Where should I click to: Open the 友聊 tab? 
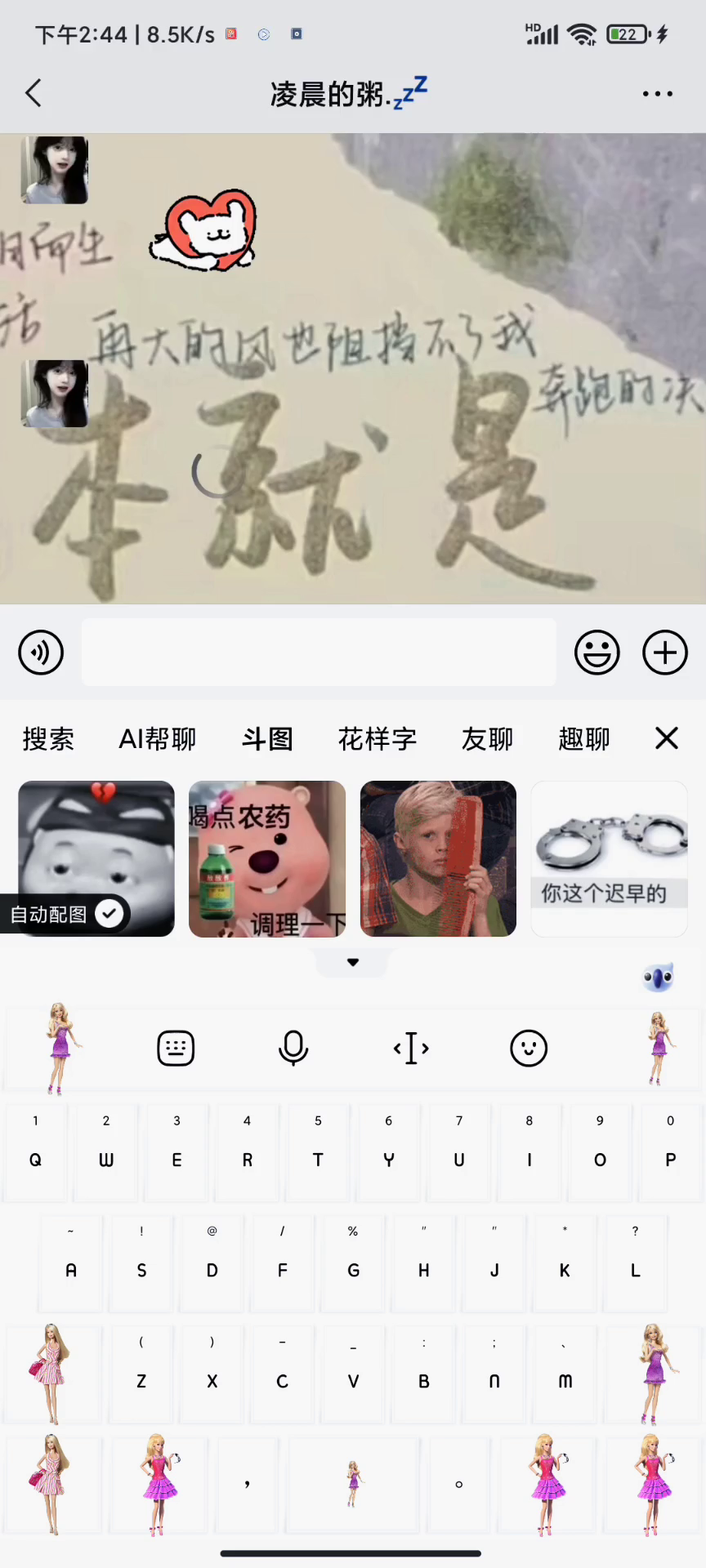coord(487,739)
